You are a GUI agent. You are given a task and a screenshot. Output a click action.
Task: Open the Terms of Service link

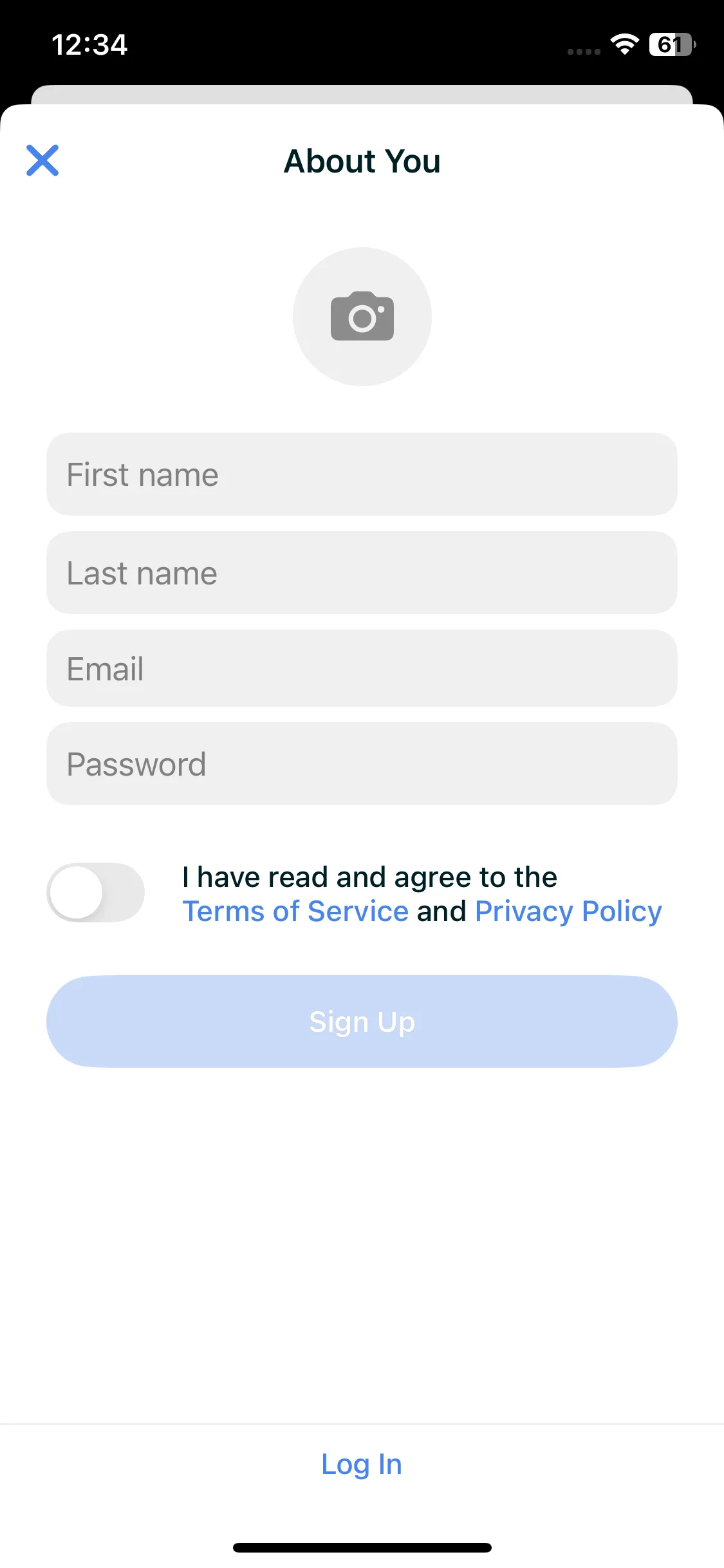pos(295,911)
